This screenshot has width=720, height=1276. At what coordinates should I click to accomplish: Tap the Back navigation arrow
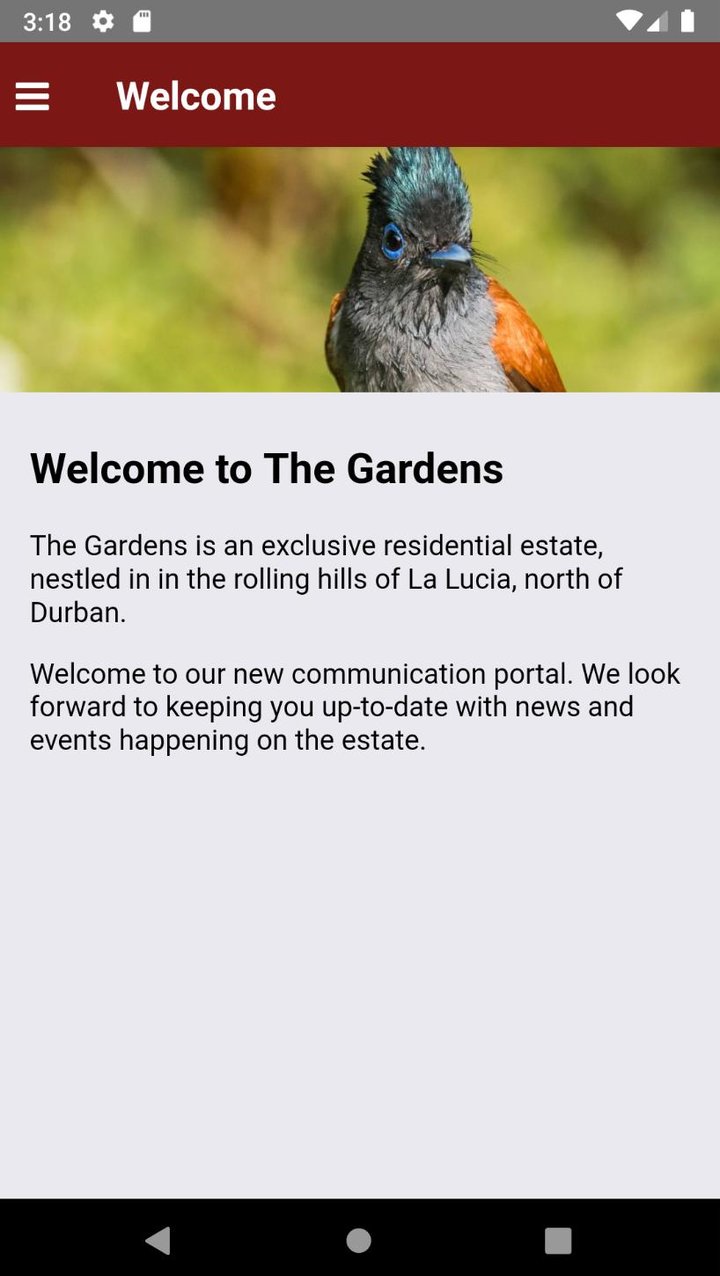coord(157,1239)
